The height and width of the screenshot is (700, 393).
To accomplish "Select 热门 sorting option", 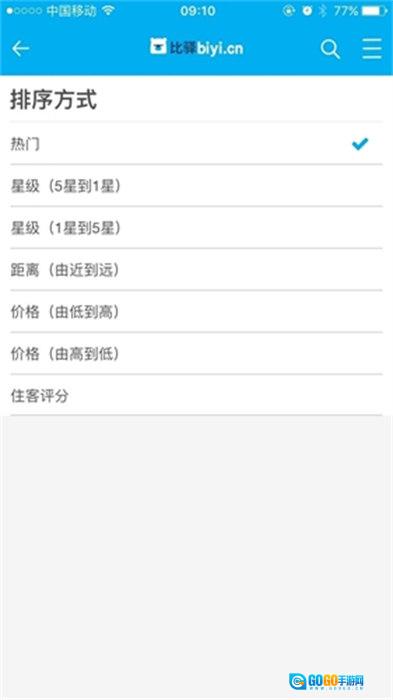I will tap(196, 144).
